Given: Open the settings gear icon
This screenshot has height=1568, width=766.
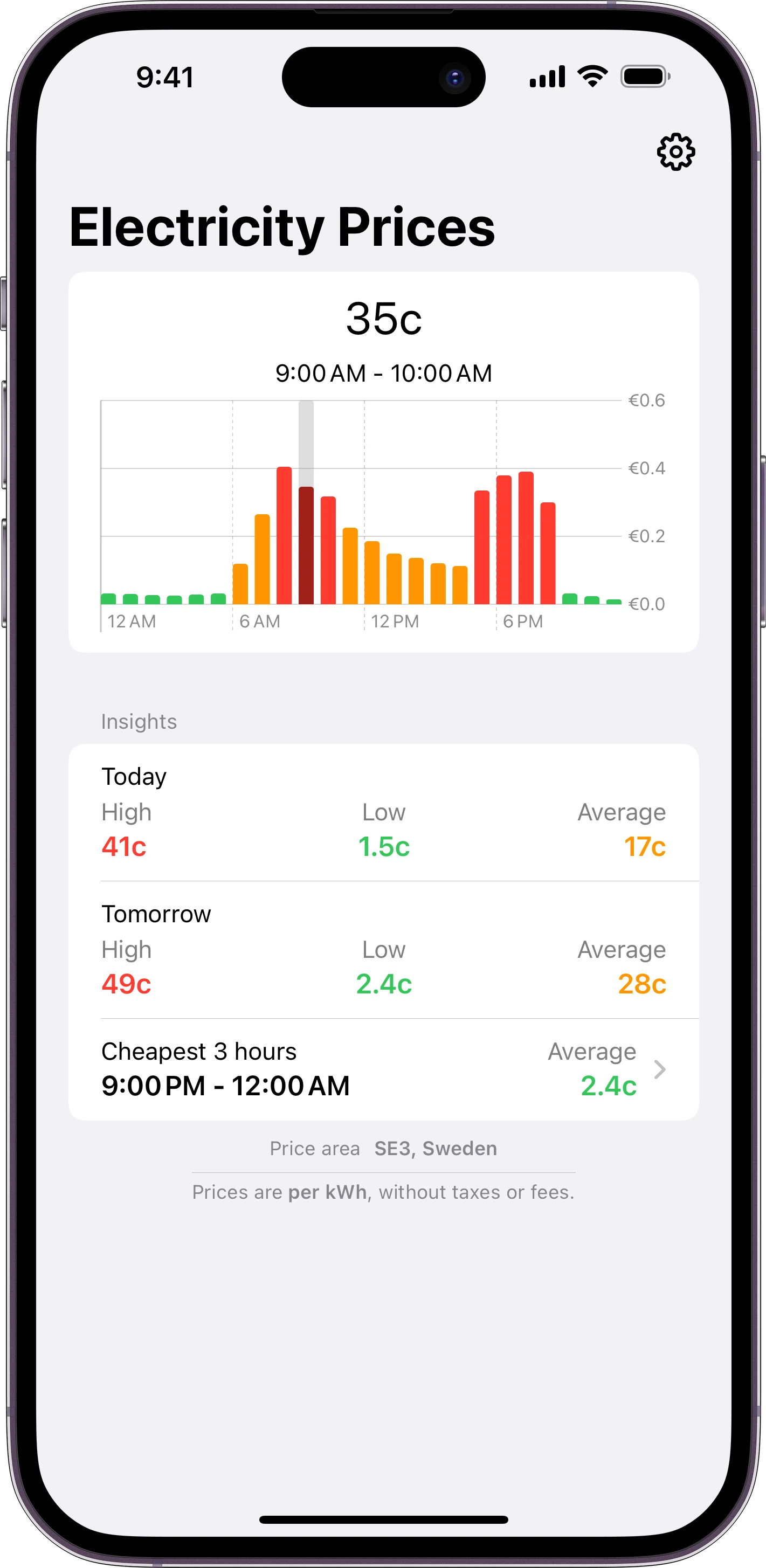Looking at the screenshot, I should 675,151.
